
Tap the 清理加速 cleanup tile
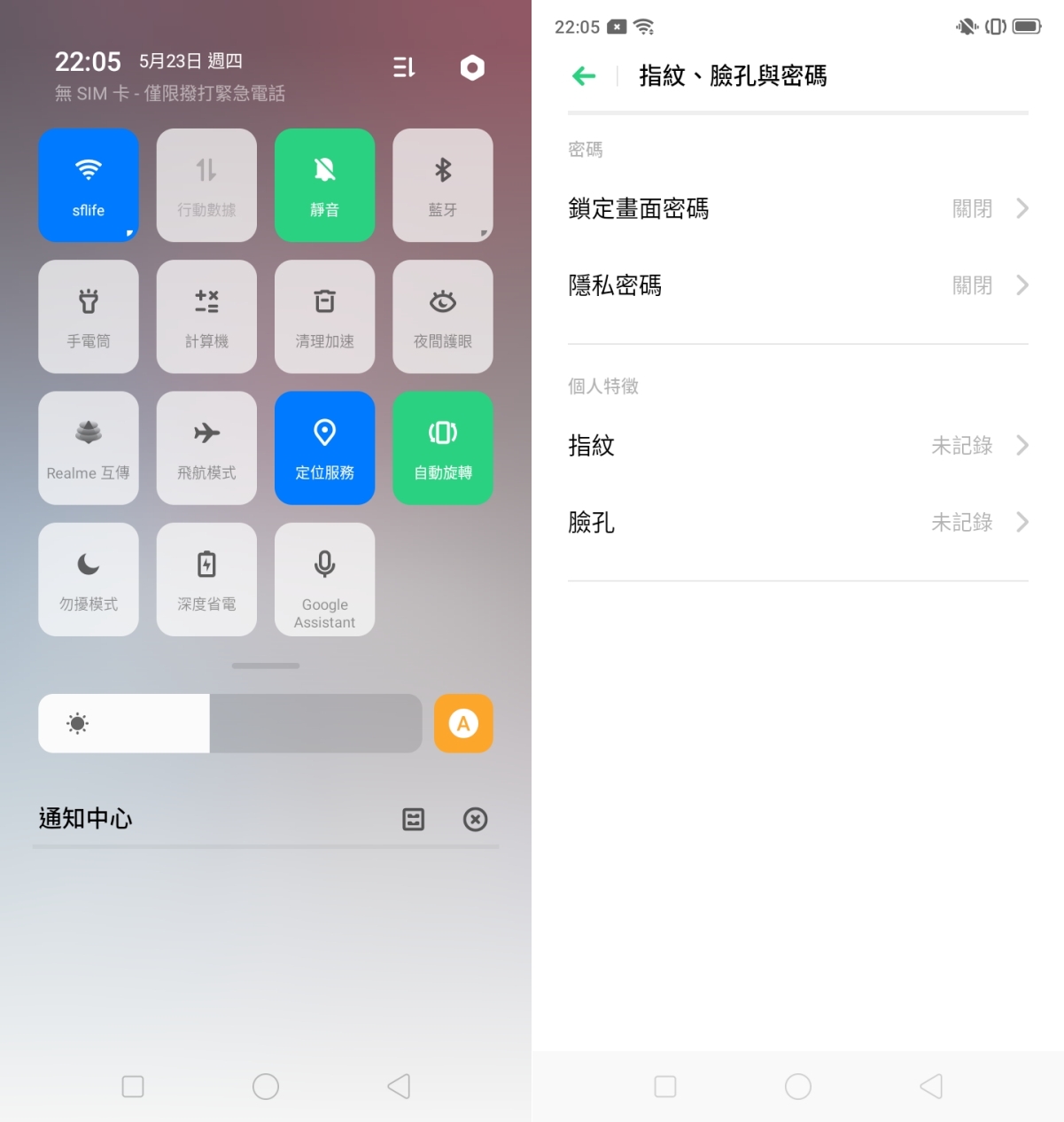tap(324, 316)
